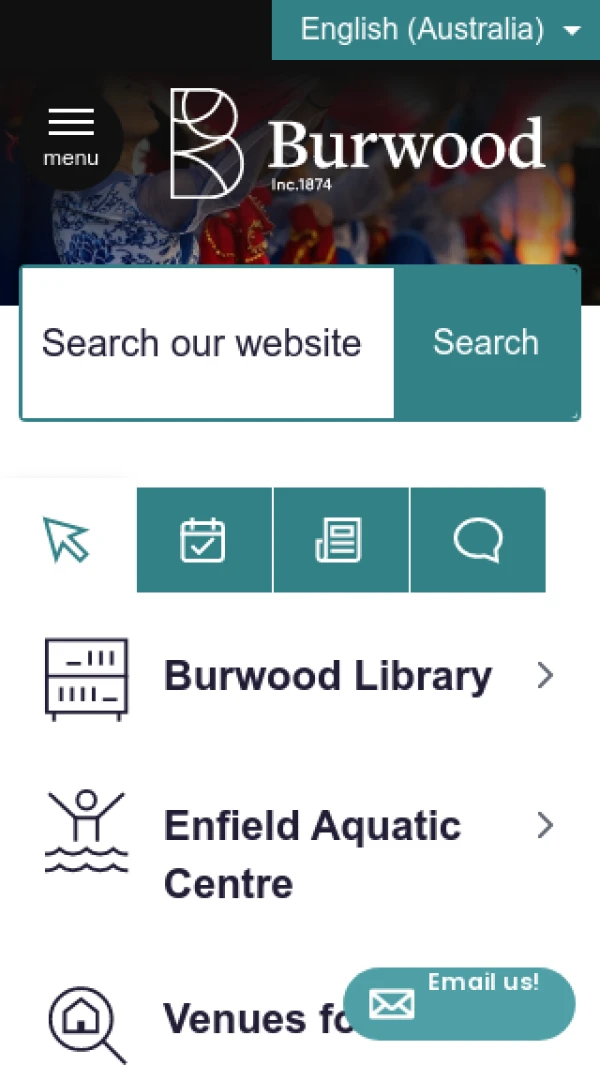Viewport: 600px width, 1065px height.
Task: Select the cursor quick links tab
Action: click(68, 540)
